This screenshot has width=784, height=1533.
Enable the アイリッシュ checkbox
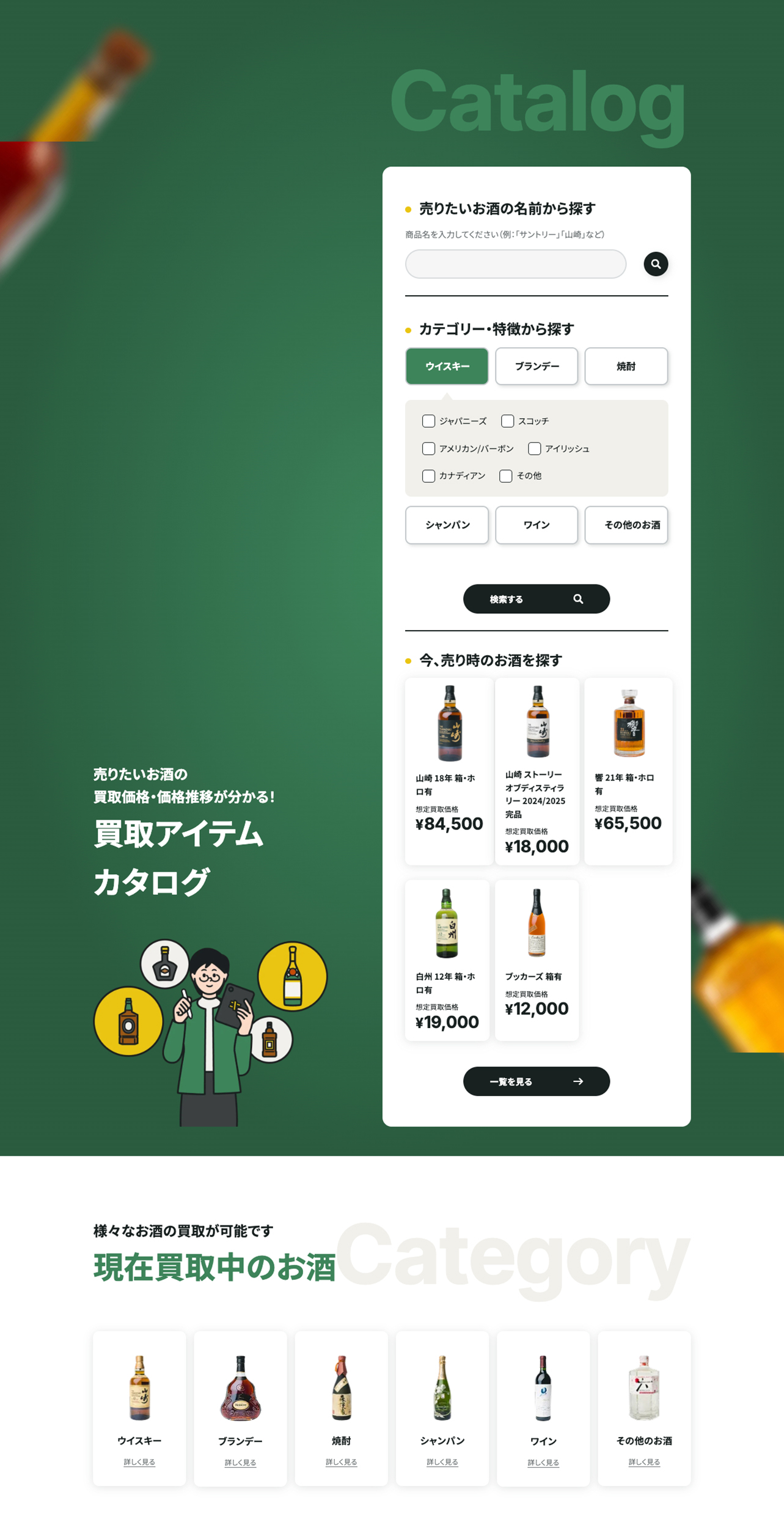pyautogui.click(x=534, y=449)
